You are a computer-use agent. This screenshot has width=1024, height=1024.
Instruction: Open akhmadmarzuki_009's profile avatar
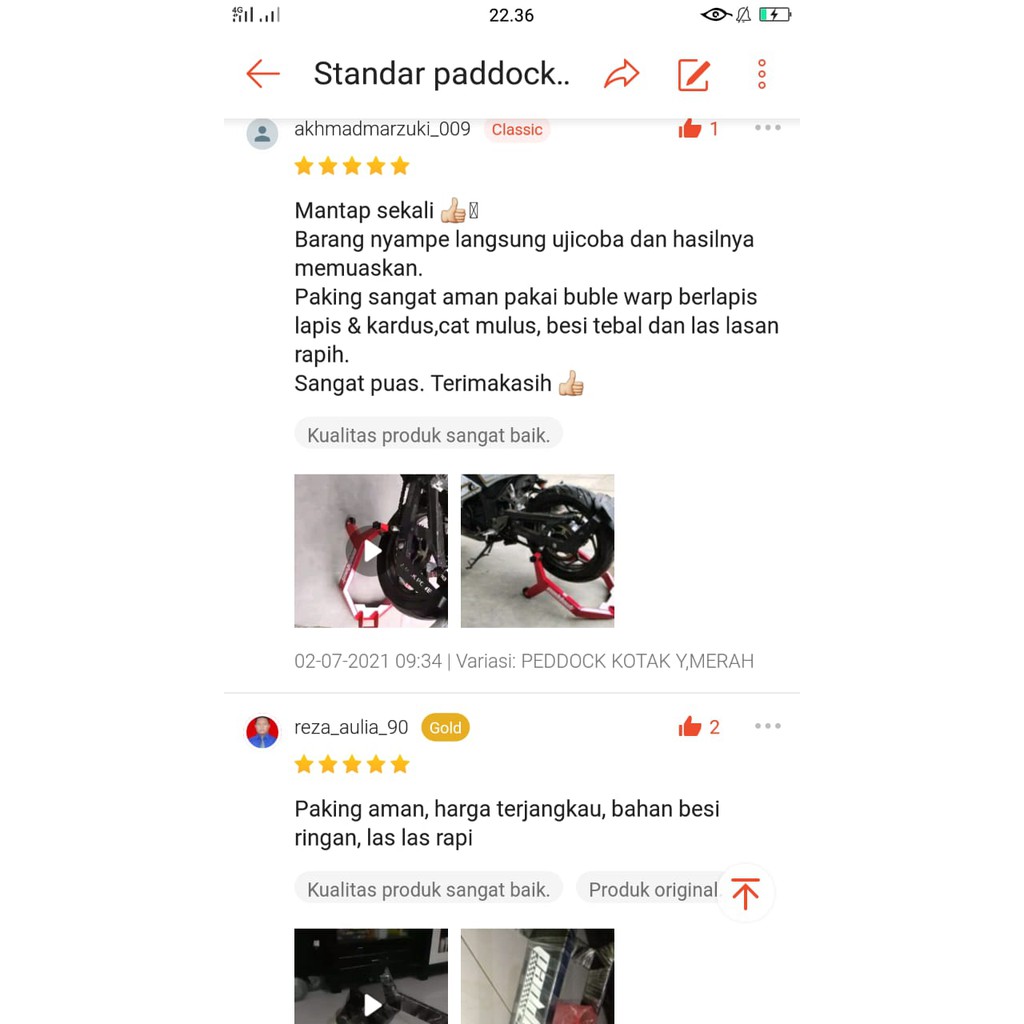coord(262,134)
